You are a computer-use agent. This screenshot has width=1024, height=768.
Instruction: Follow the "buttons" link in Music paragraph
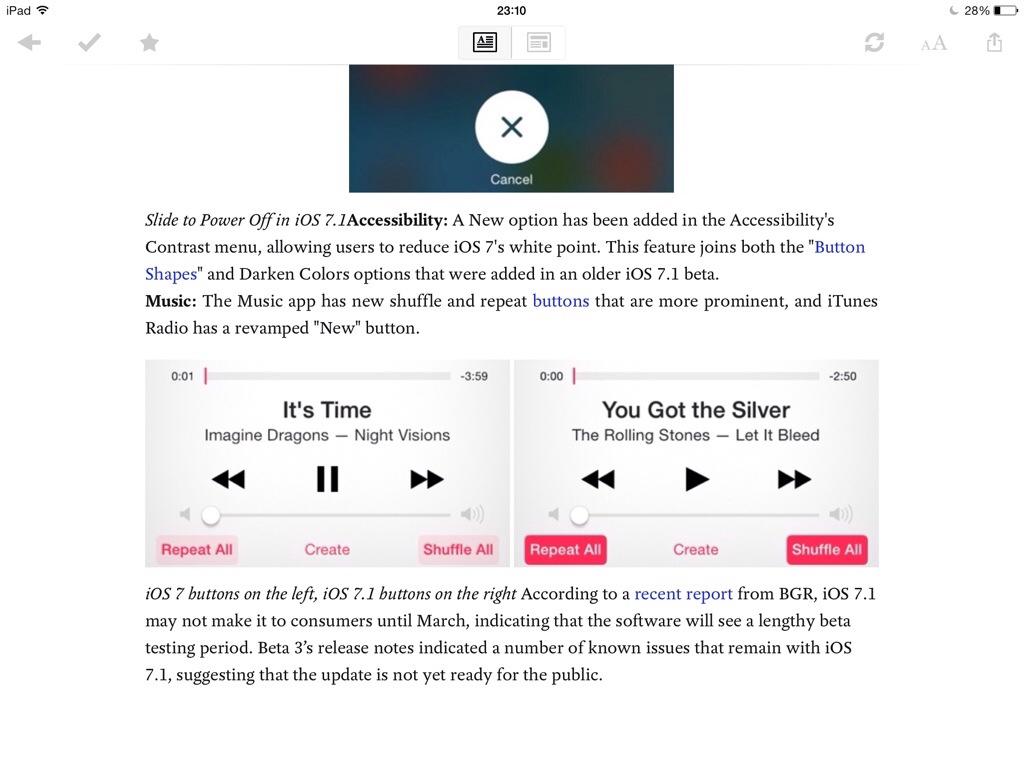tap(560, 301)
